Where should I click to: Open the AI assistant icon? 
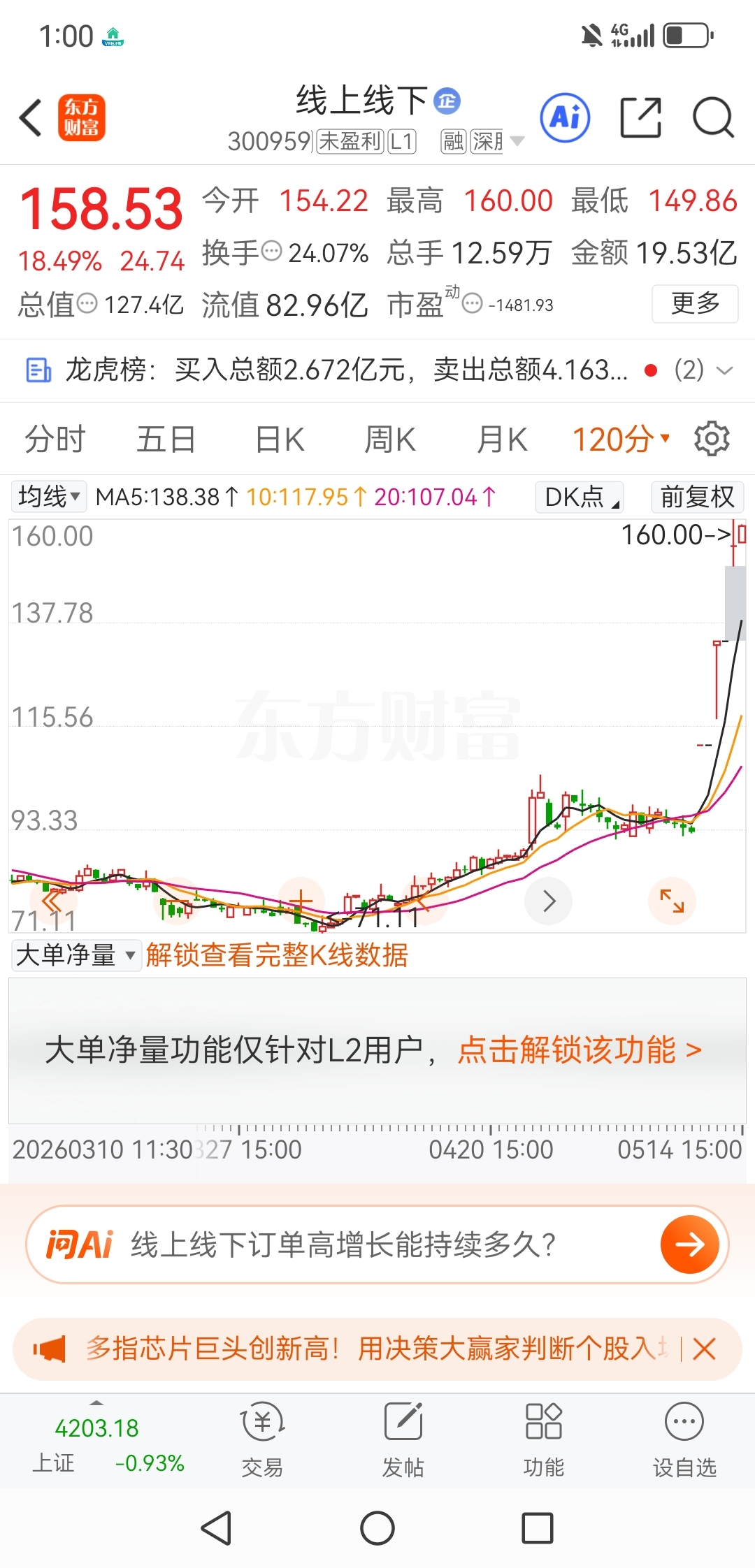565,117
